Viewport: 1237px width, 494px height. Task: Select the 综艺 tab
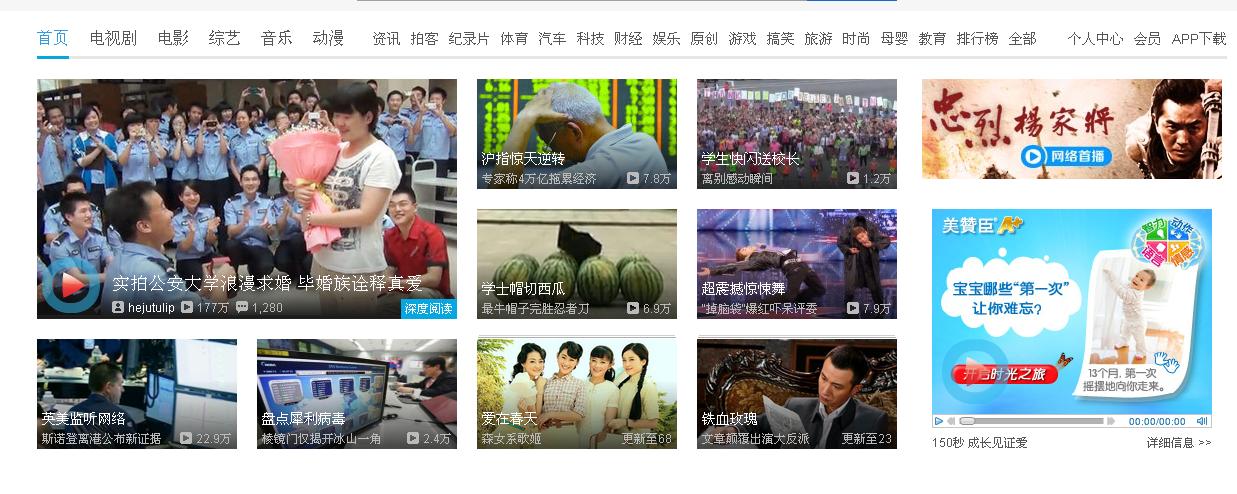[x=225, y=38]
